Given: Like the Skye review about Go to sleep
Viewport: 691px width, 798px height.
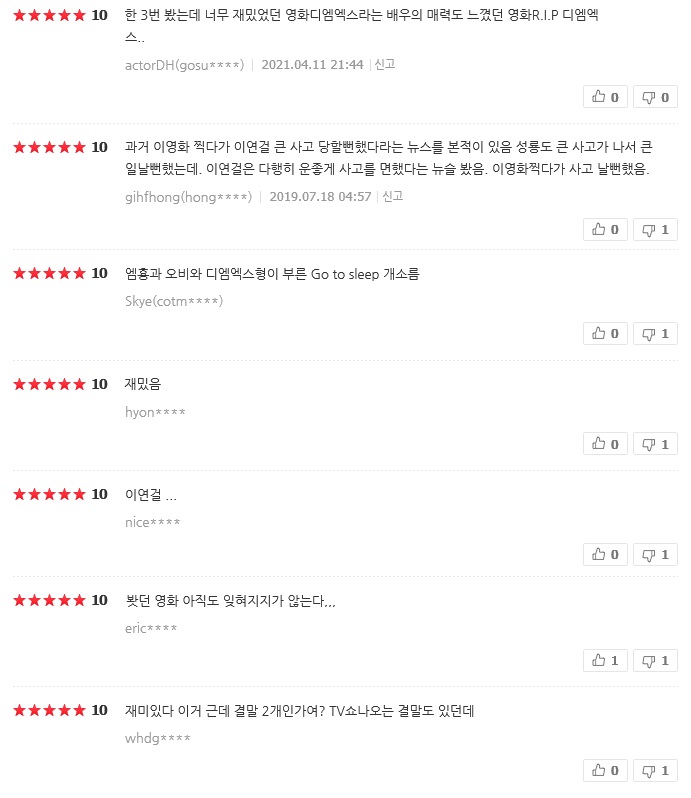Looking at the screenshot, I should click(x=605, y=333).
